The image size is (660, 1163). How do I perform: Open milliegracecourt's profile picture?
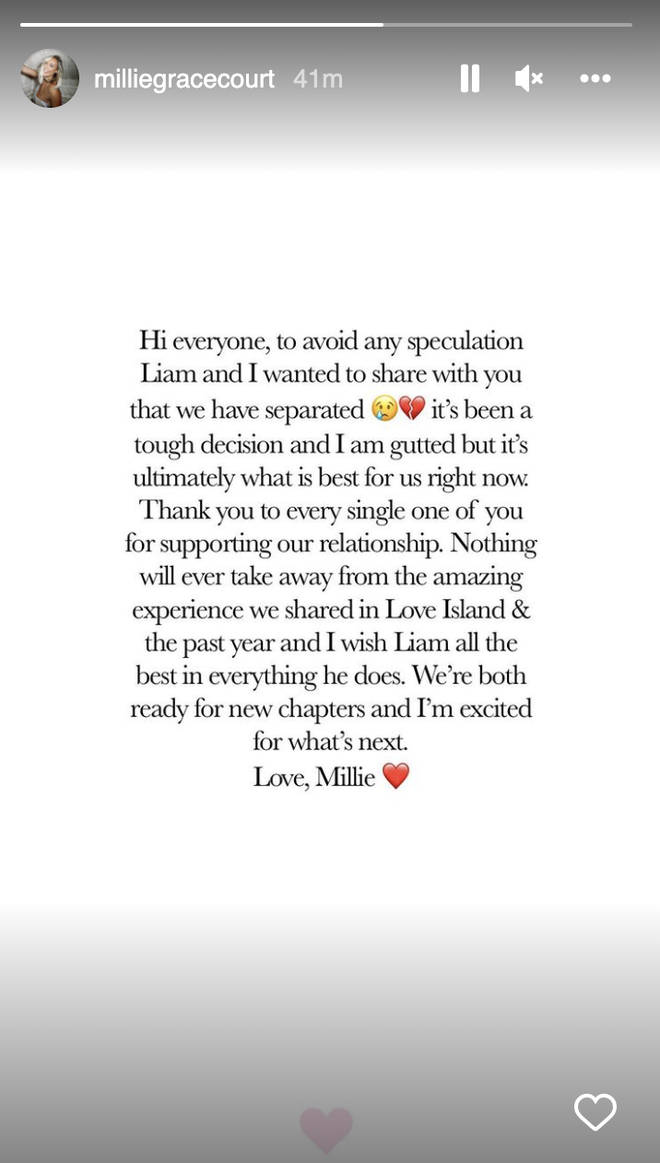50,78
